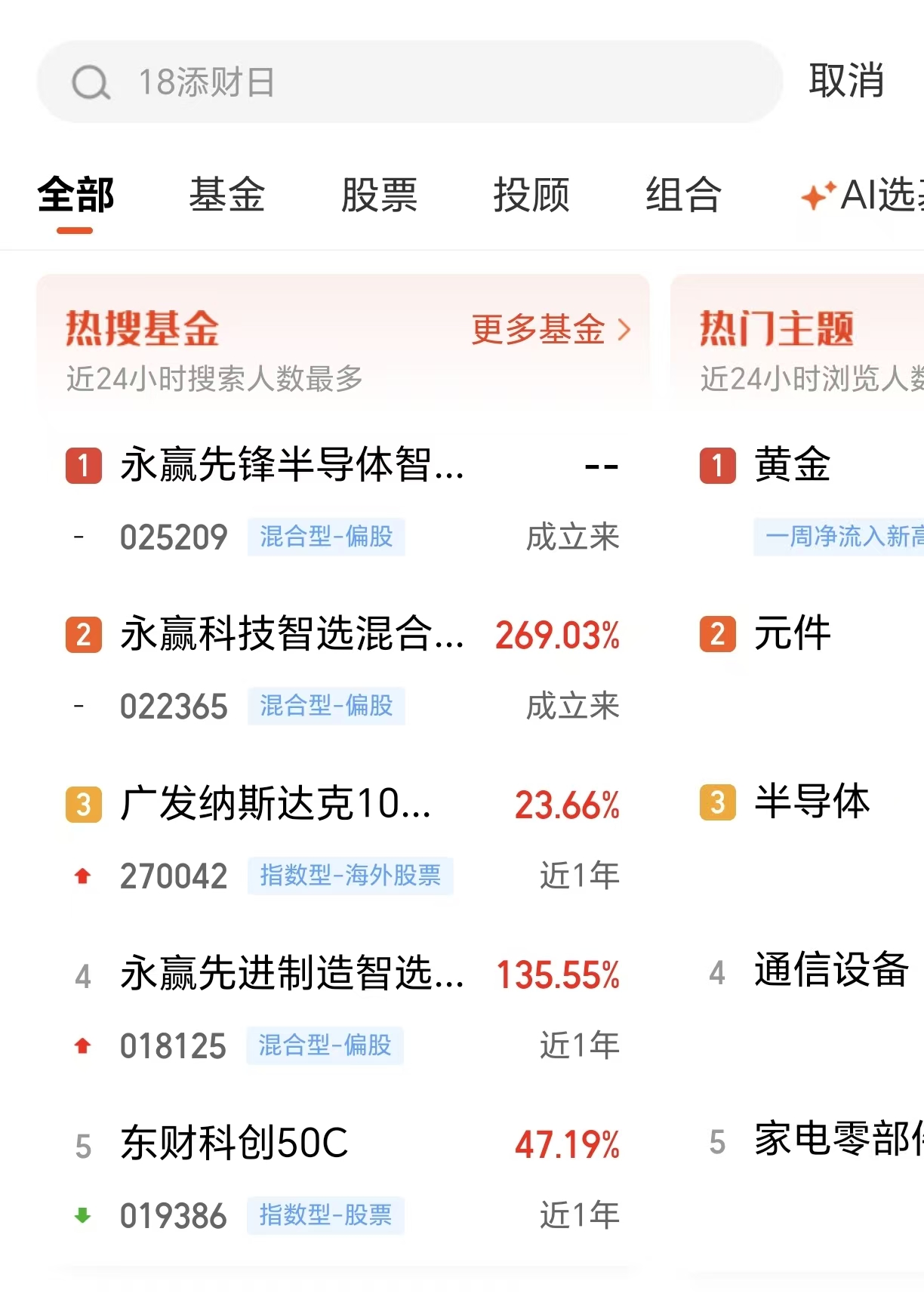Click the red rank 1 badge beside 永赢先锋半导体智
Screen dimensions: 924x1293
coord(82,466)
